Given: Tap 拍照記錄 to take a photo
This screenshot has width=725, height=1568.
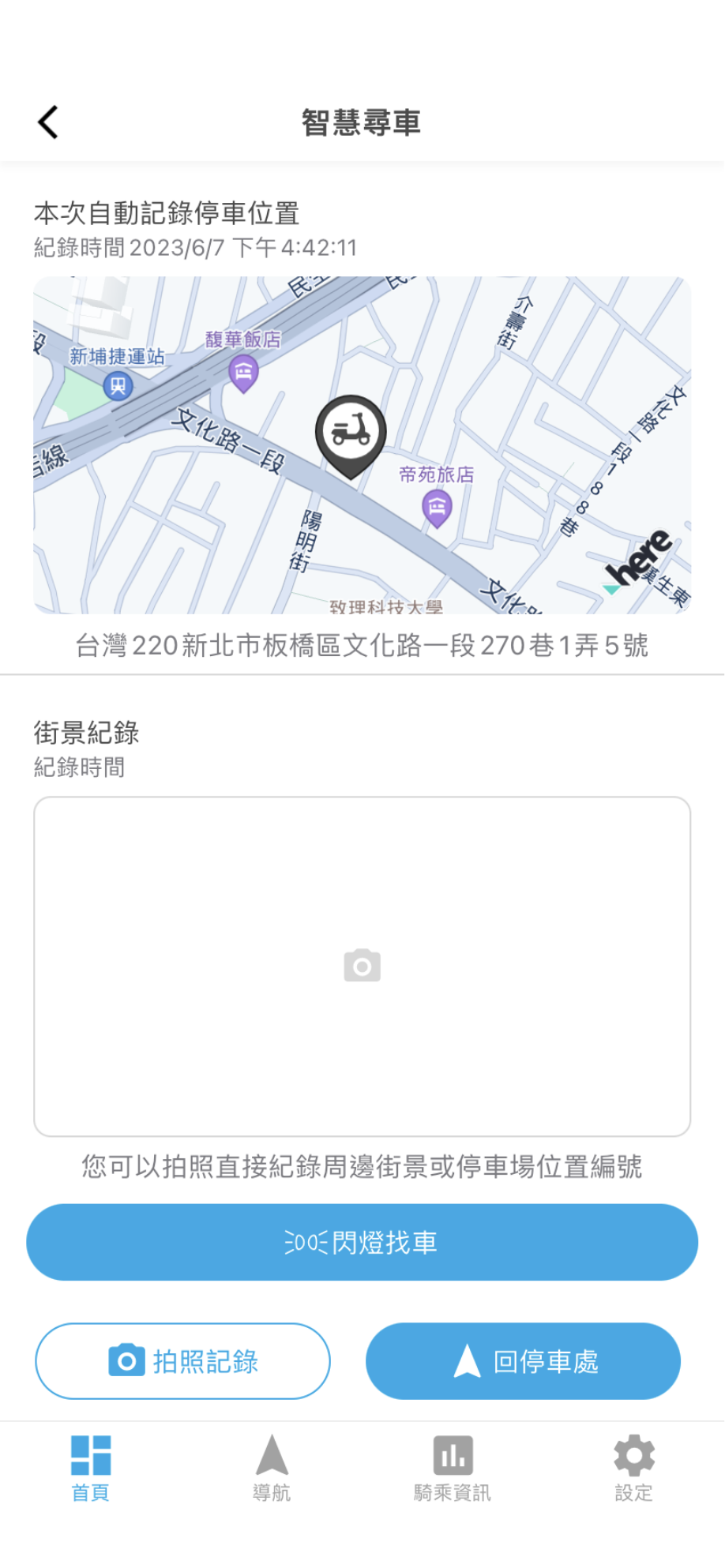Looking at the screenshot, I should coord(182,1361).
